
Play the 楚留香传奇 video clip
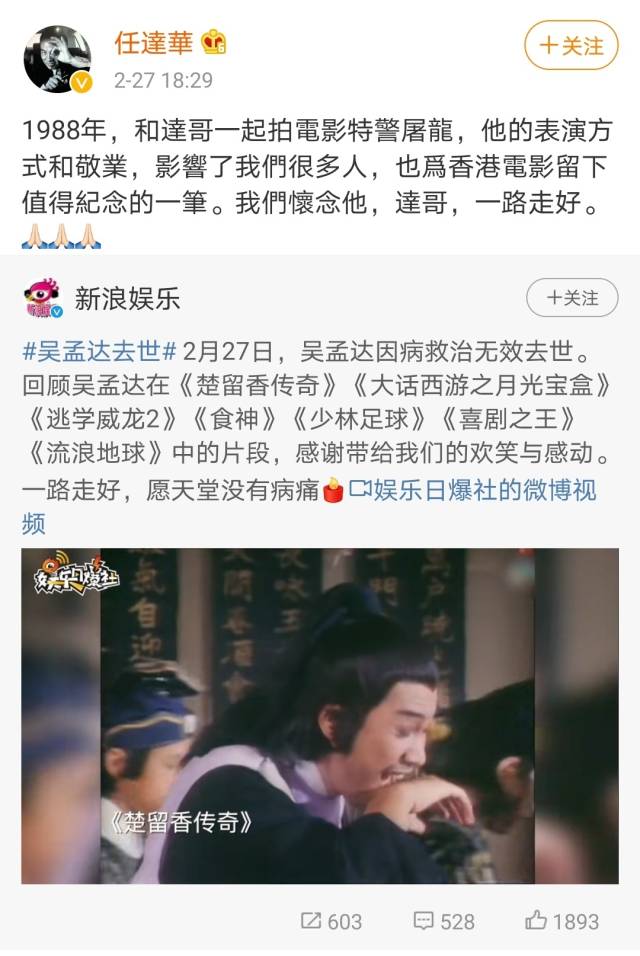pos(320,715)
